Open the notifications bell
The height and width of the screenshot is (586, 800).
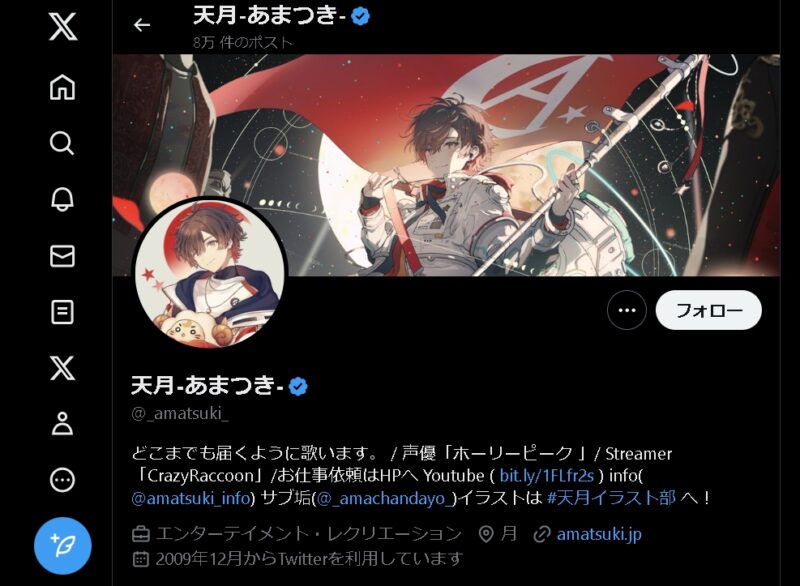coord(62,199)
